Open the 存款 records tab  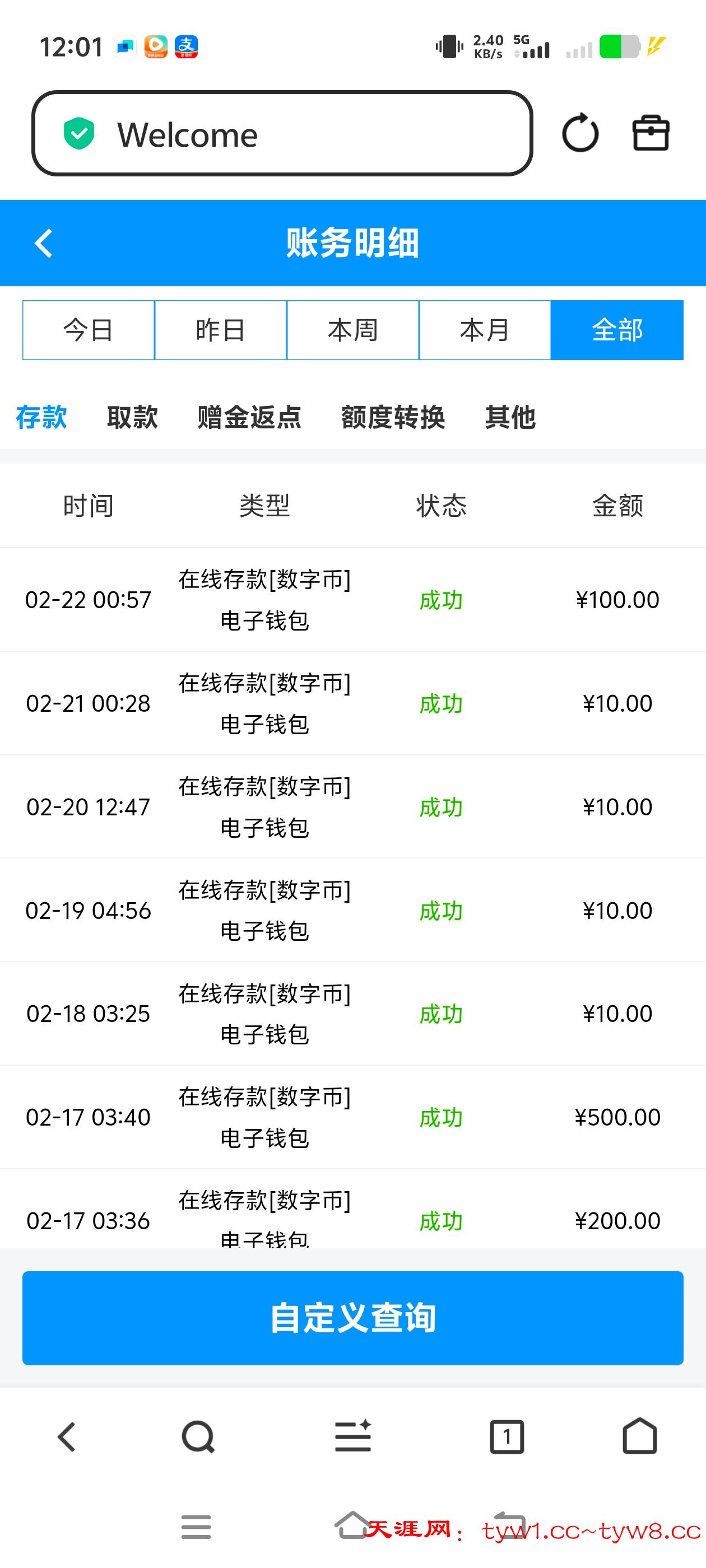41,418
